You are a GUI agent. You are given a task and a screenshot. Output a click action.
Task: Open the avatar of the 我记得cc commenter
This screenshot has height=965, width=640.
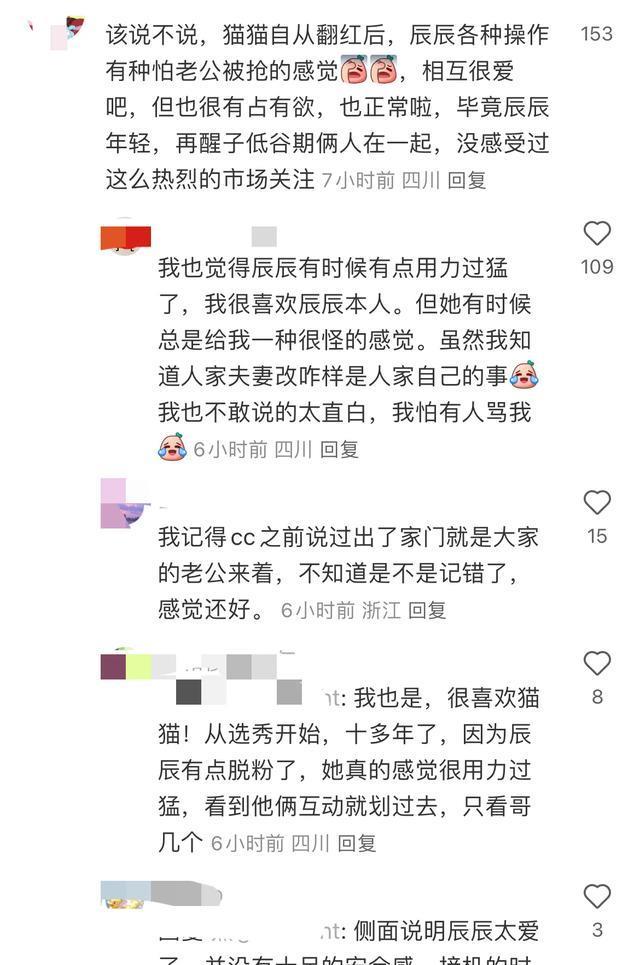tap(123, 503)
